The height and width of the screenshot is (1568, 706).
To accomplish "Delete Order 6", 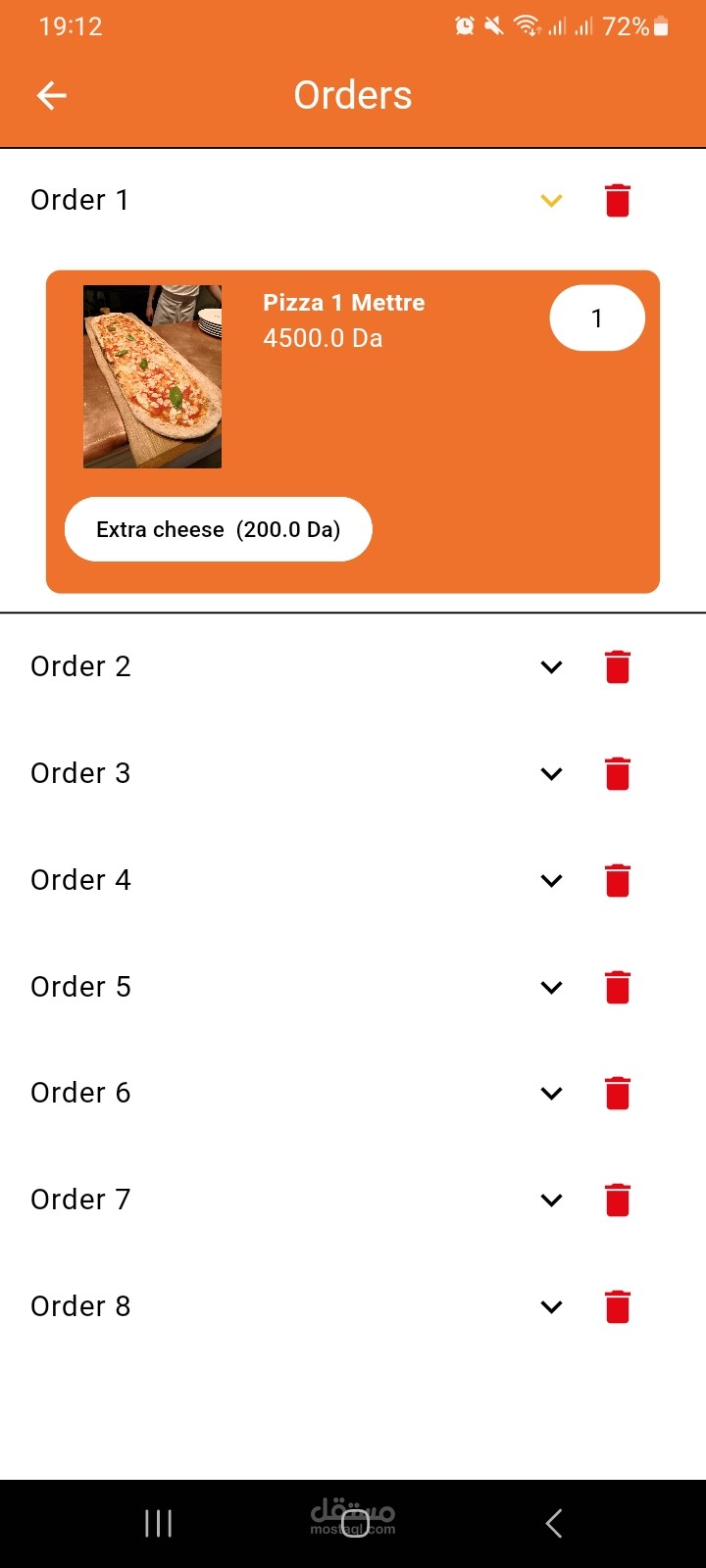I will [618, 1093].
